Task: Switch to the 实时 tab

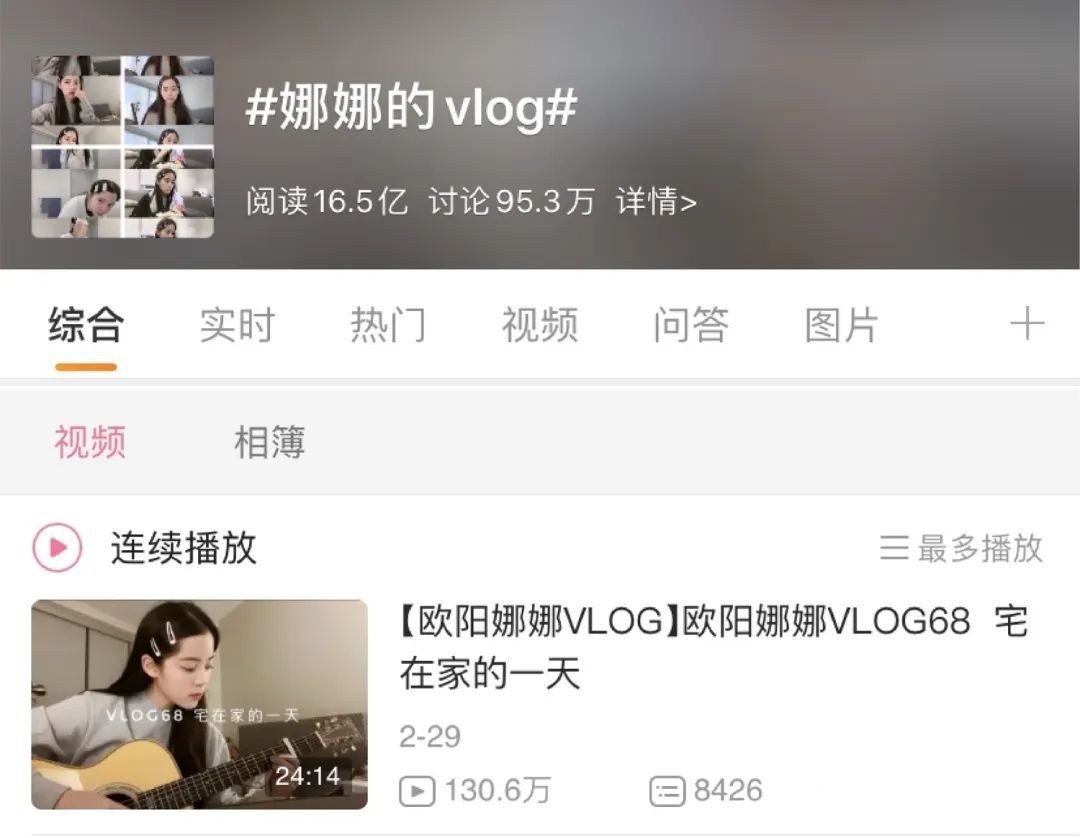Action: [x=237, y=326]
